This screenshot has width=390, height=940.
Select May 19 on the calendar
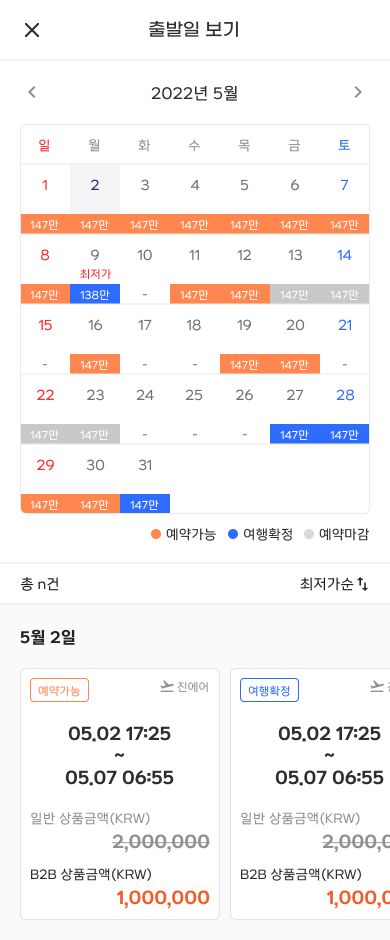tap(244, 339)
